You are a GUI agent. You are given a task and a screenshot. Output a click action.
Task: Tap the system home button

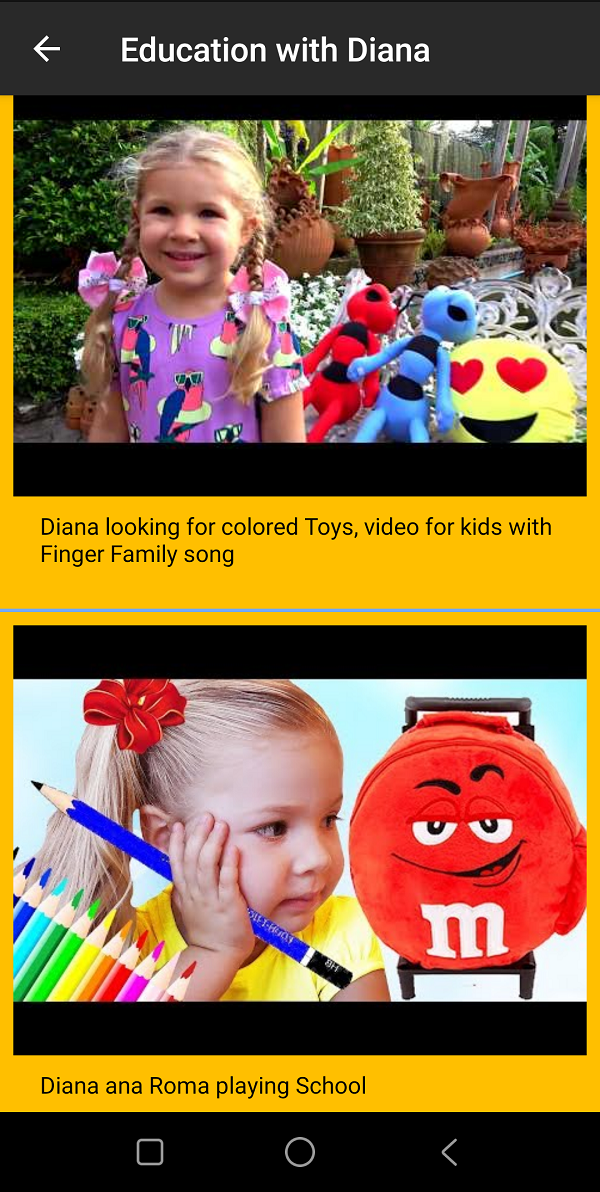pos(300,1152)
